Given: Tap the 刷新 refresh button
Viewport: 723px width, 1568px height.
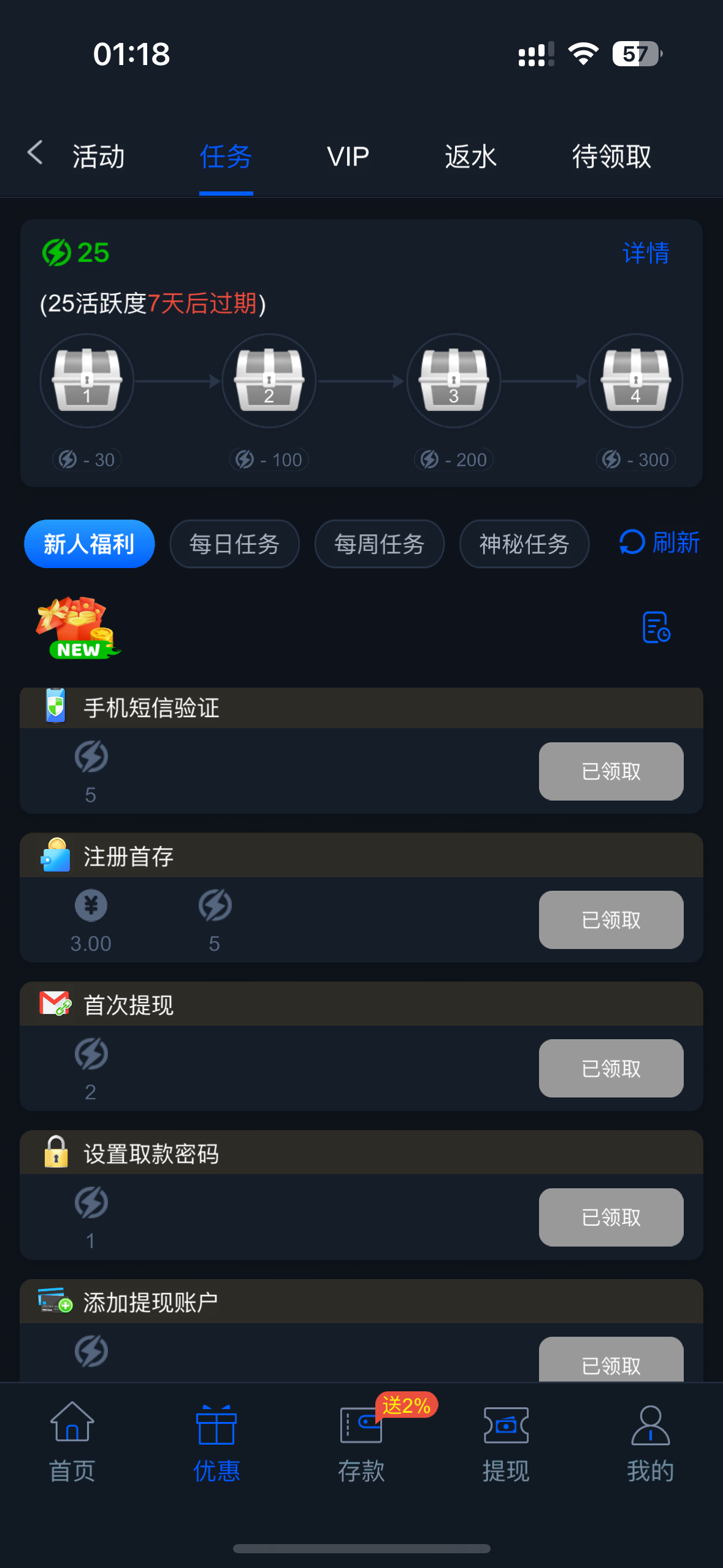Looking at the screenshot, I should click(658, 544).
